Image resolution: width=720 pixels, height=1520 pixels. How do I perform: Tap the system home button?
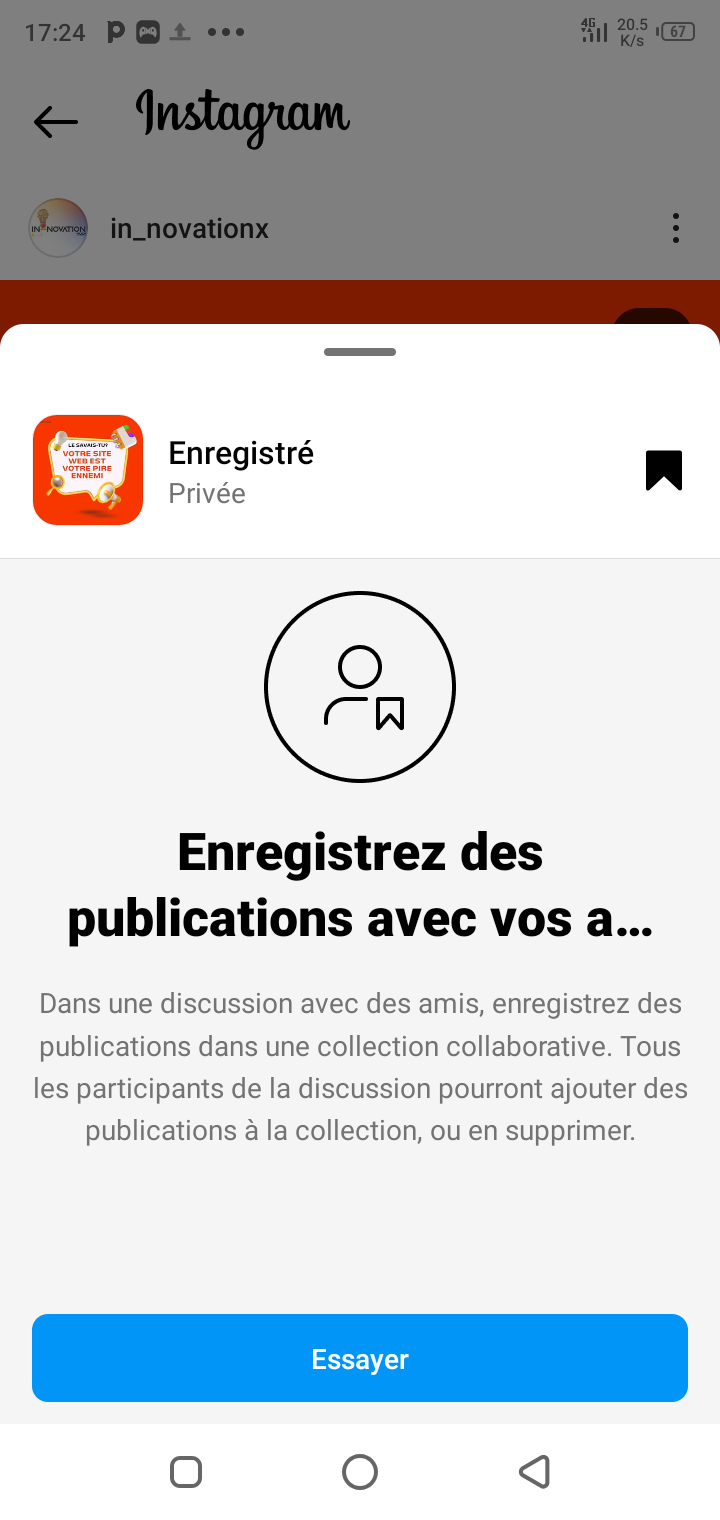tap(360, 1472)
